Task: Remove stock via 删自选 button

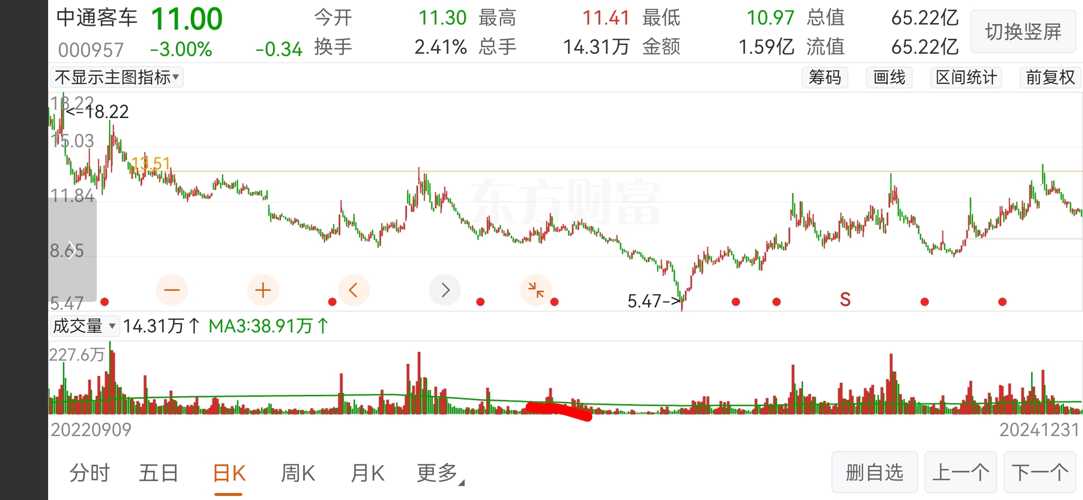Action: [x=874, y=472]
